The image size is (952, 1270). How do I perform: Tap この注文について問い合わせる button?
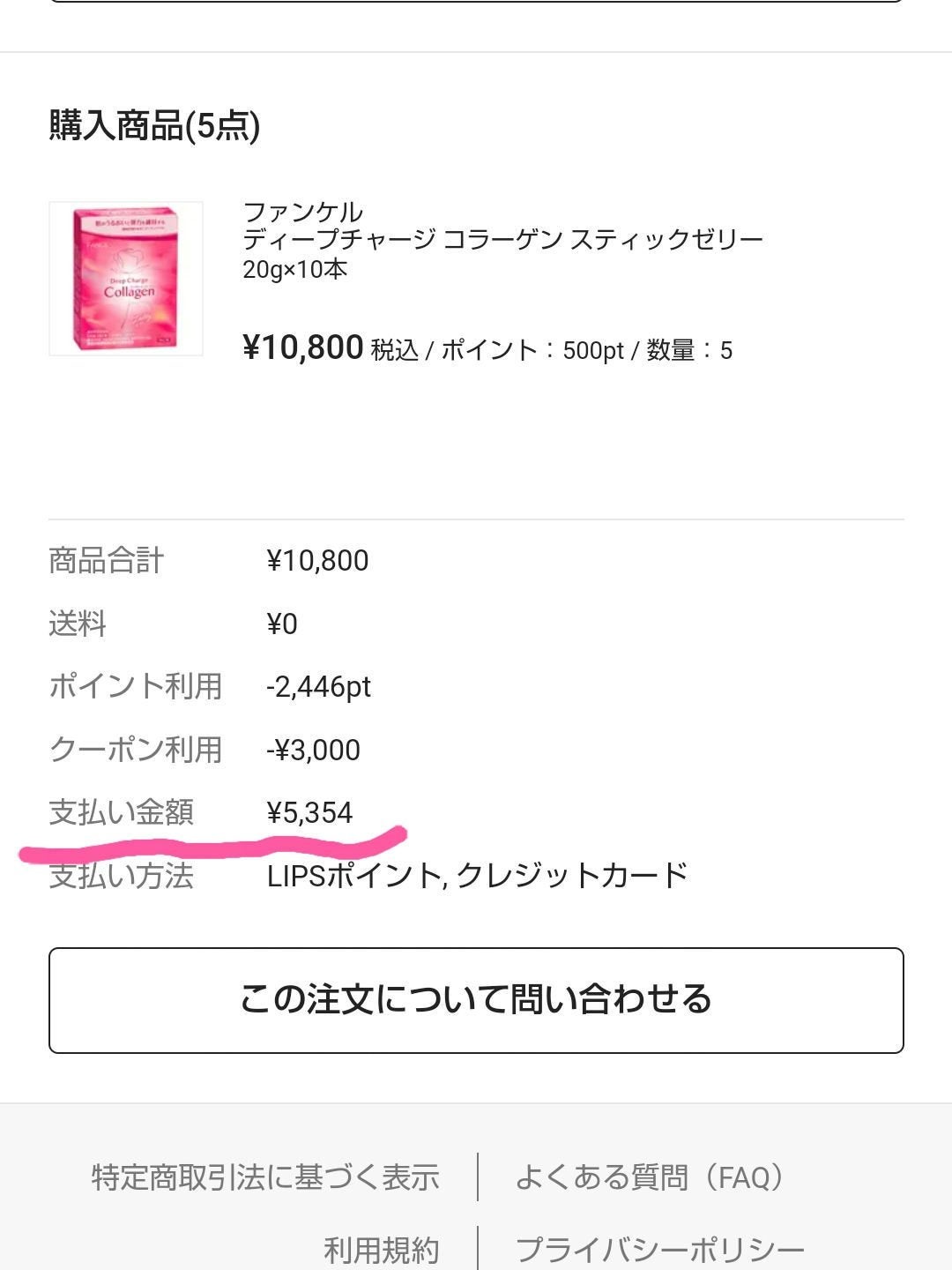coord(476,1000)
